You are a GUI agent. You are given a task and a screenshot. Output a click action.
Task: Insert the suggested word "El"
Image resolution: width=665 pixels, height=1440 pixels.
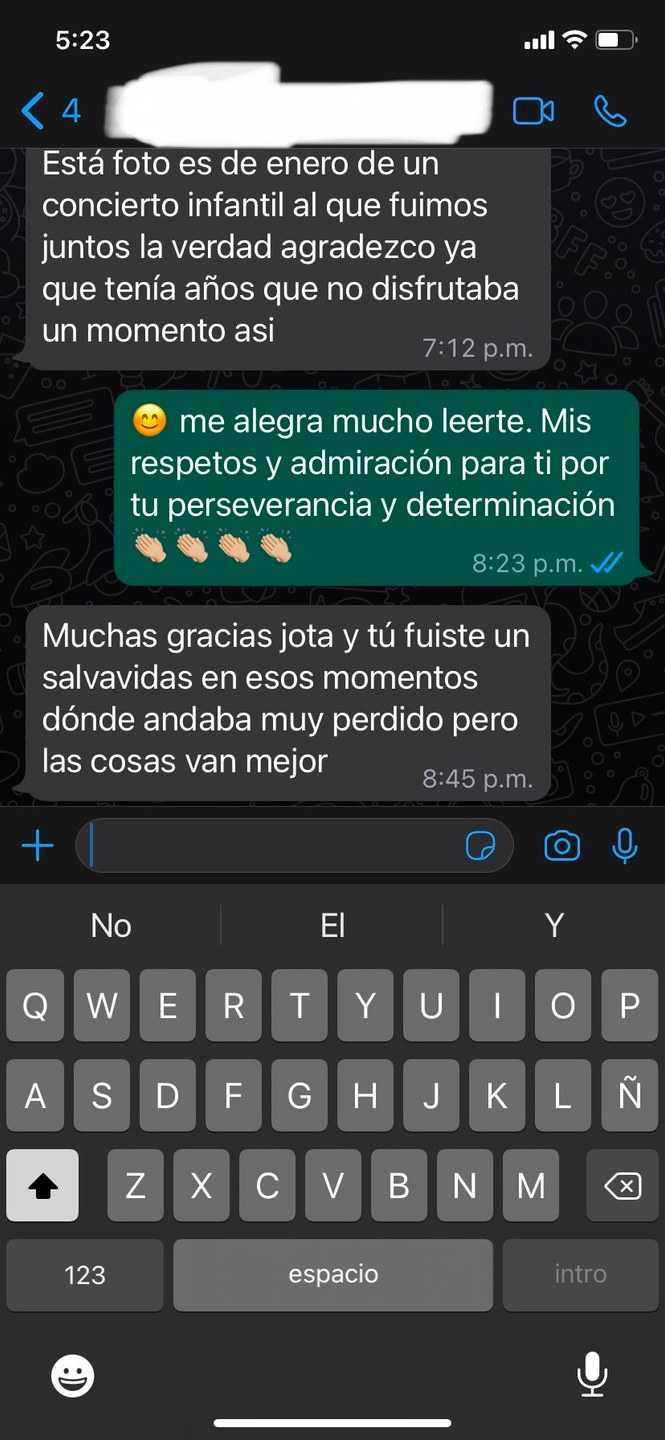click(332, 926)
